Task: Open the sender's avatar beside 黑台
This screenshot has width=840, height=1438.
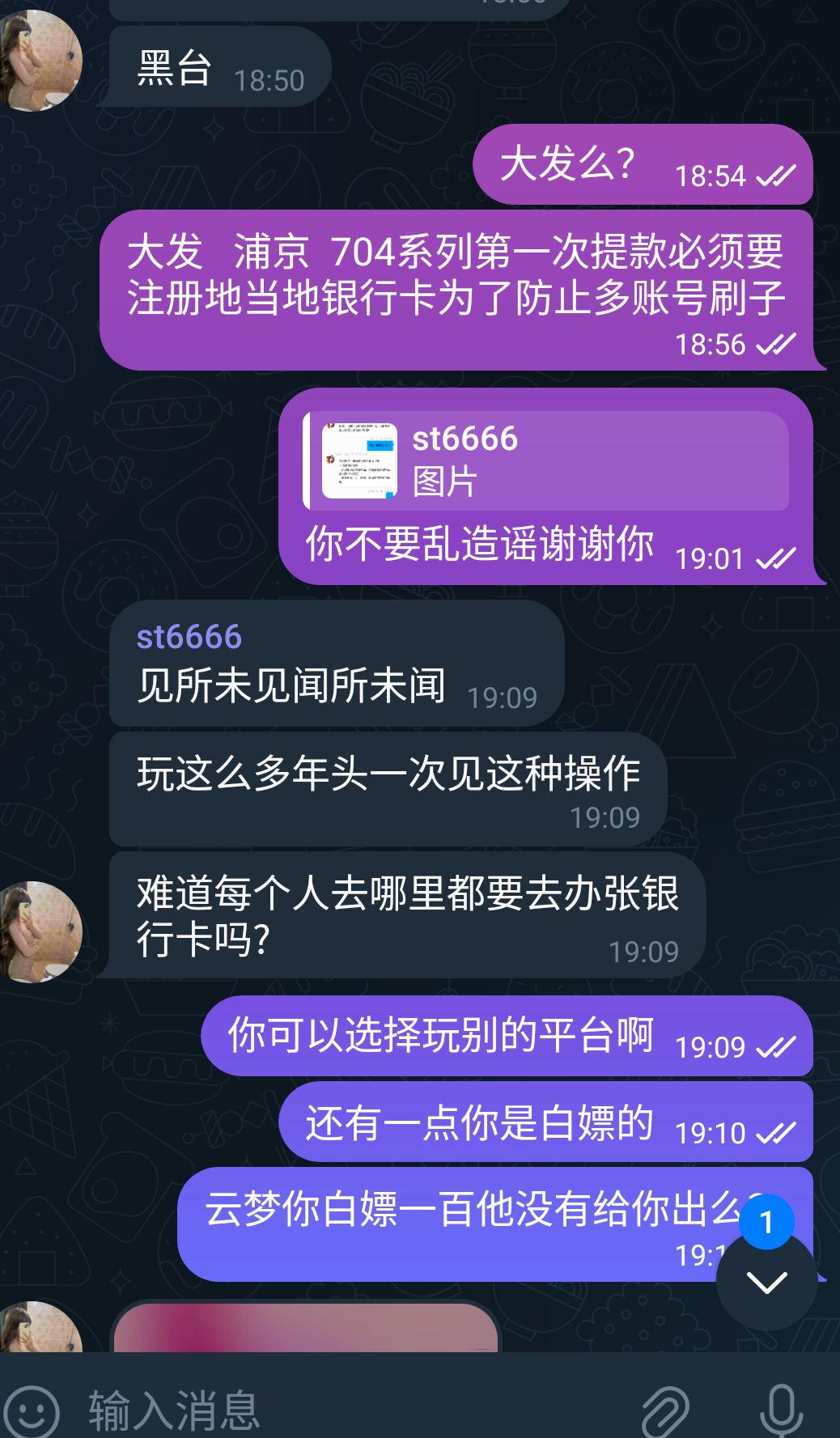Action: tap(39, 61)
